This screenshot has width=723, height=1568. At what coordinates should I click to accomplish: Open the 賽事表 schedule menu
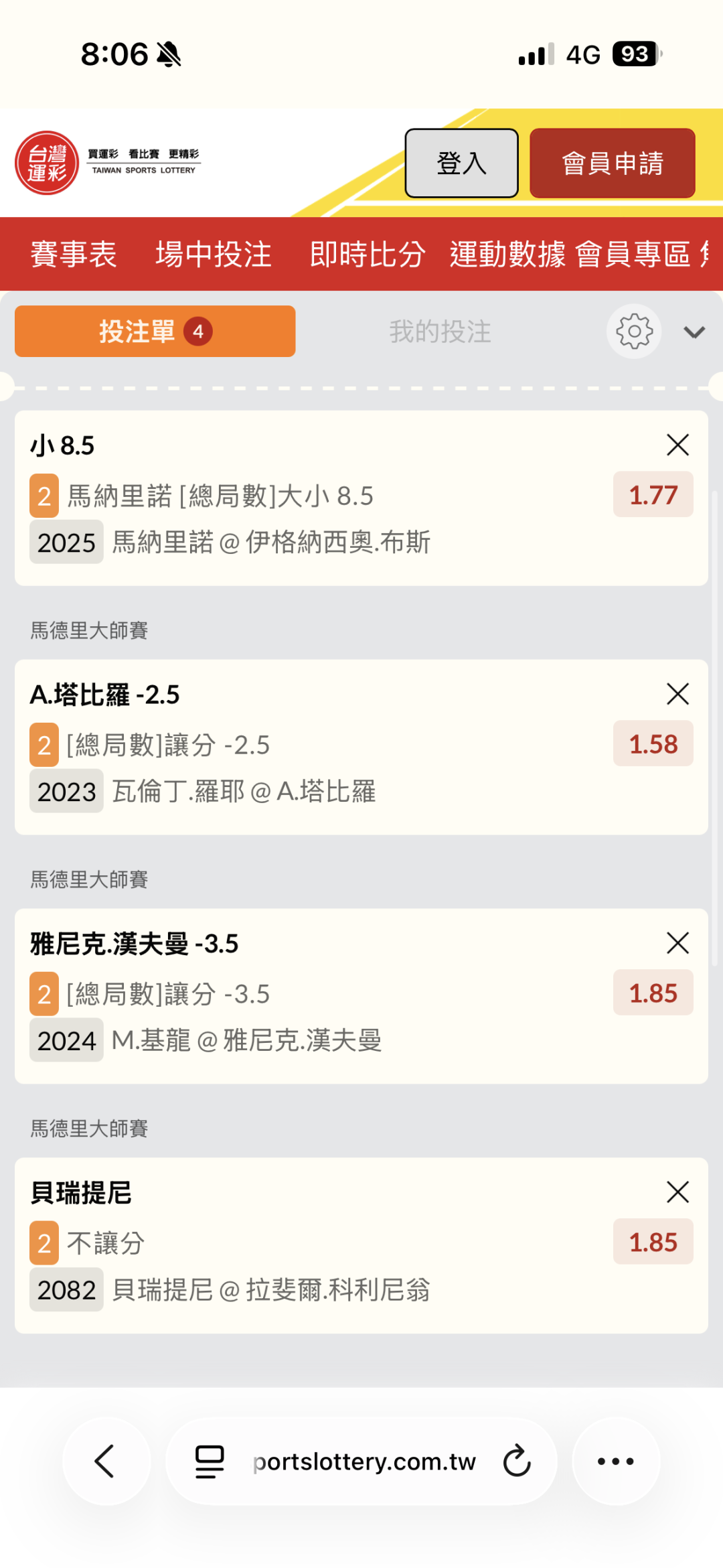(x=74, y=255)
